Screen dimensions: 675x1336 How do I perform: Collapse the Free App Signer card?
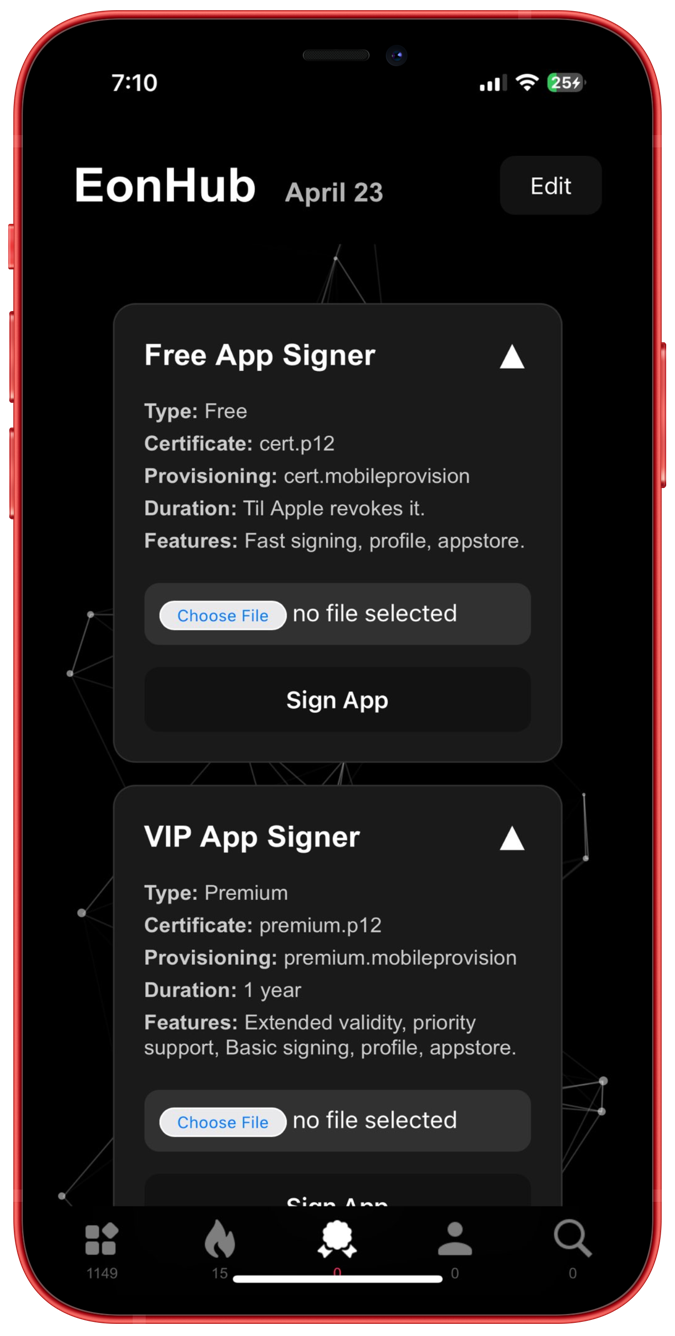tap(511, 356)
